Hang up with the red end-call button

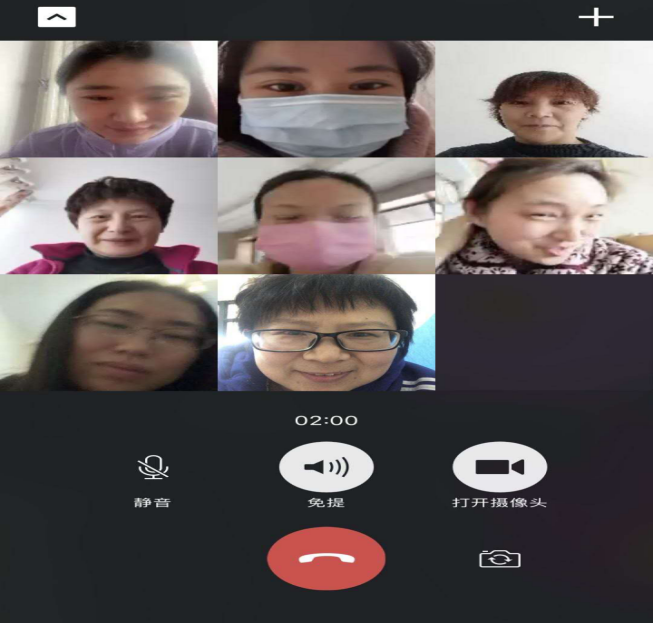pyautogui.click(x=326, y=558)
